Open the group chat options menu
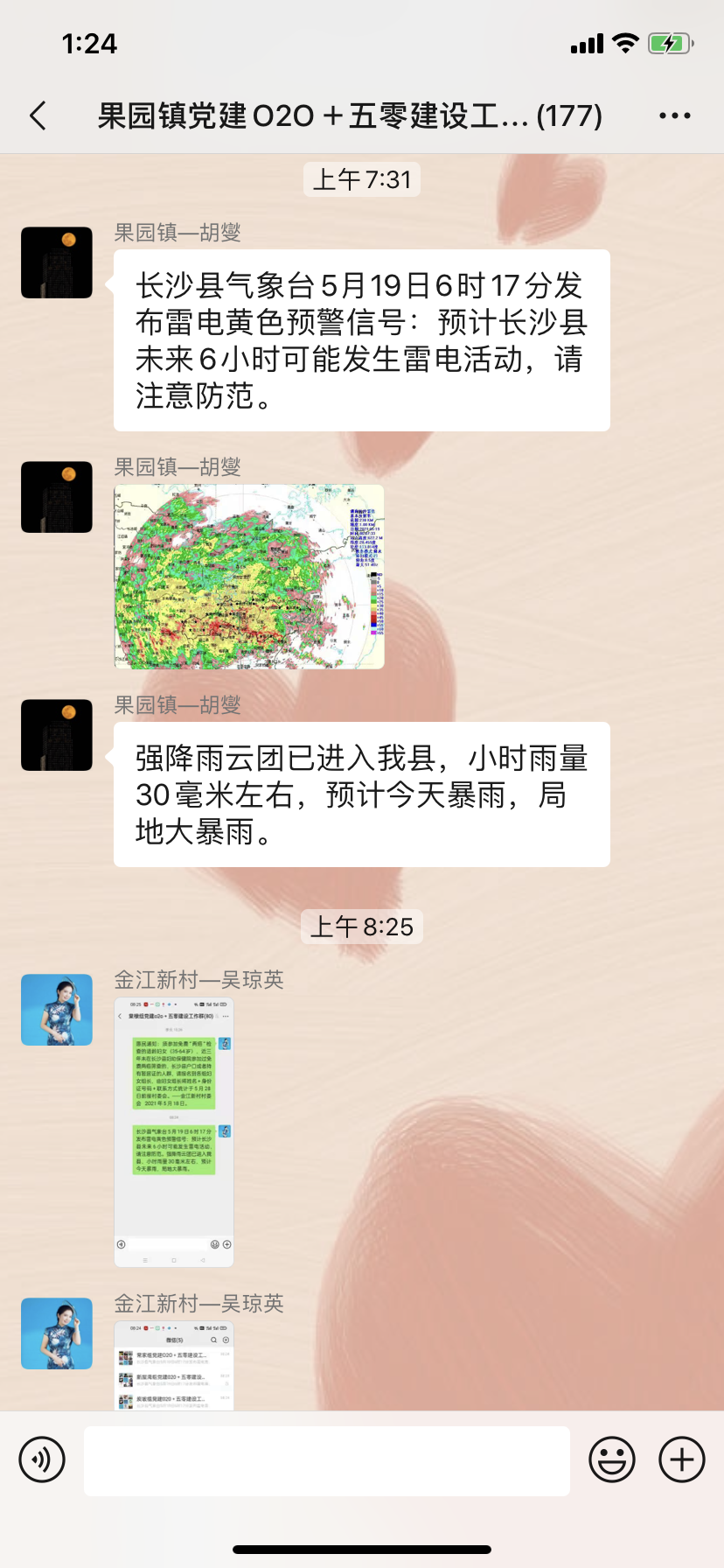 click(x=674, y=115)
